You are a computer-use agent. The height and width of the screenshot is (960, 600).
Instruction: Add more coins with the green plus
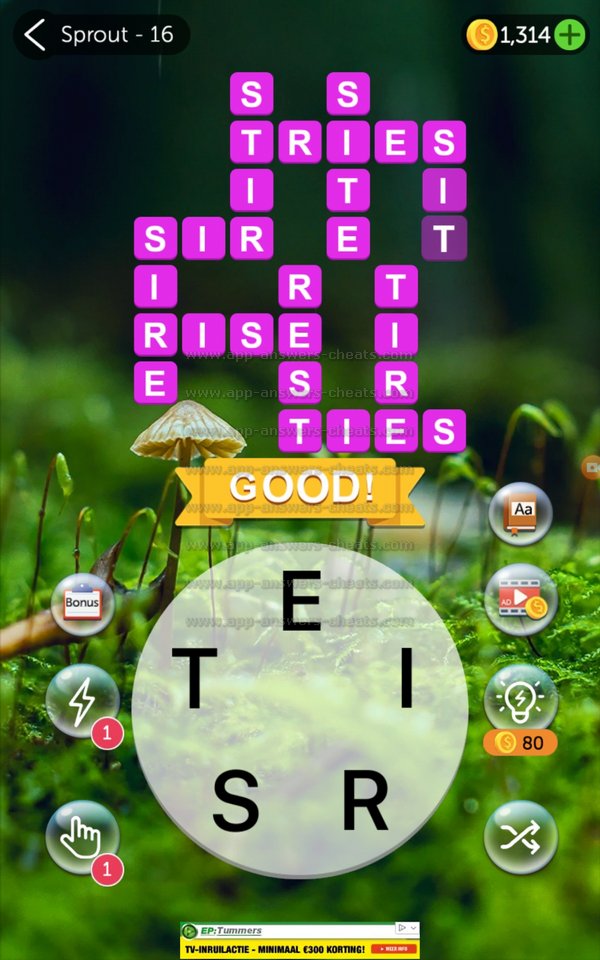click(x=570, y=35)
